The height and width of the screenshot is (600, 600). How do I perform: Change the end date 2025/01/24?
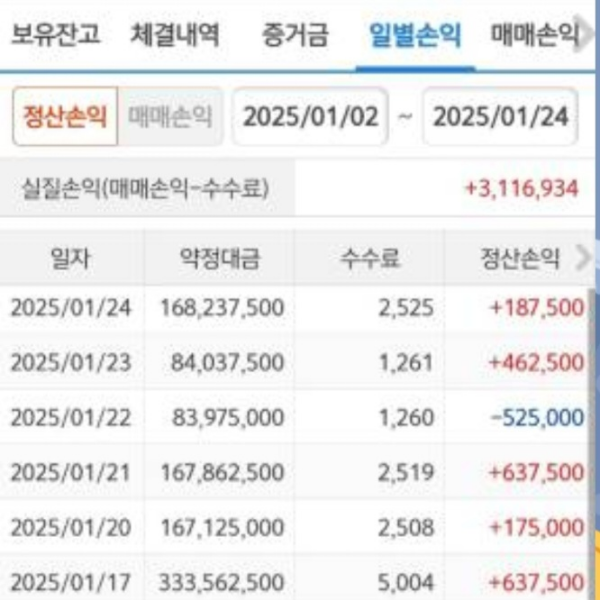(501, 116)
